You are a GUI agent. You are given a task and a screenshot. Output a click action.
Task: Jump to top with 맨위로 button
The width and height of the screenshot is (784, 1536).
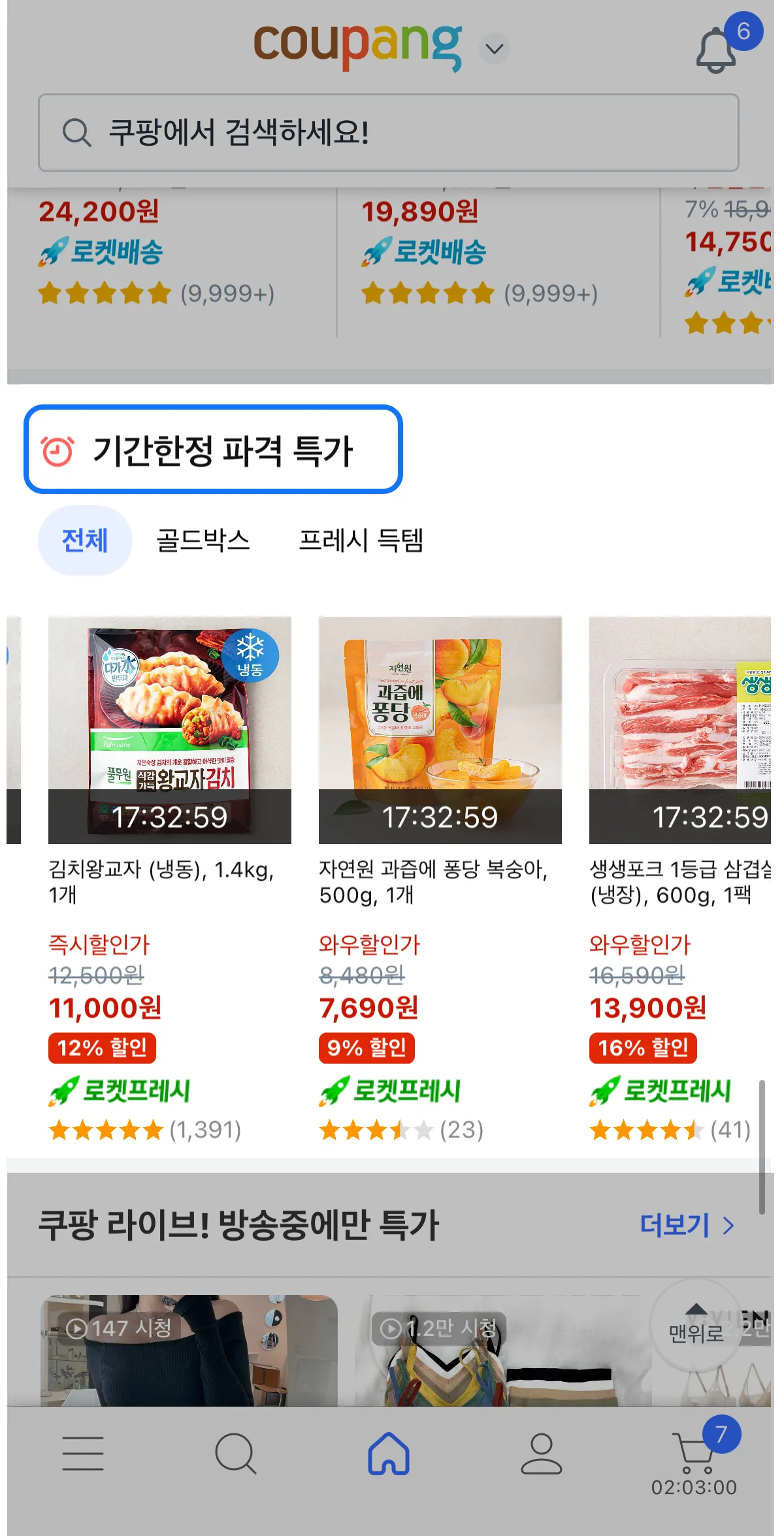[x=696, y=1324]
